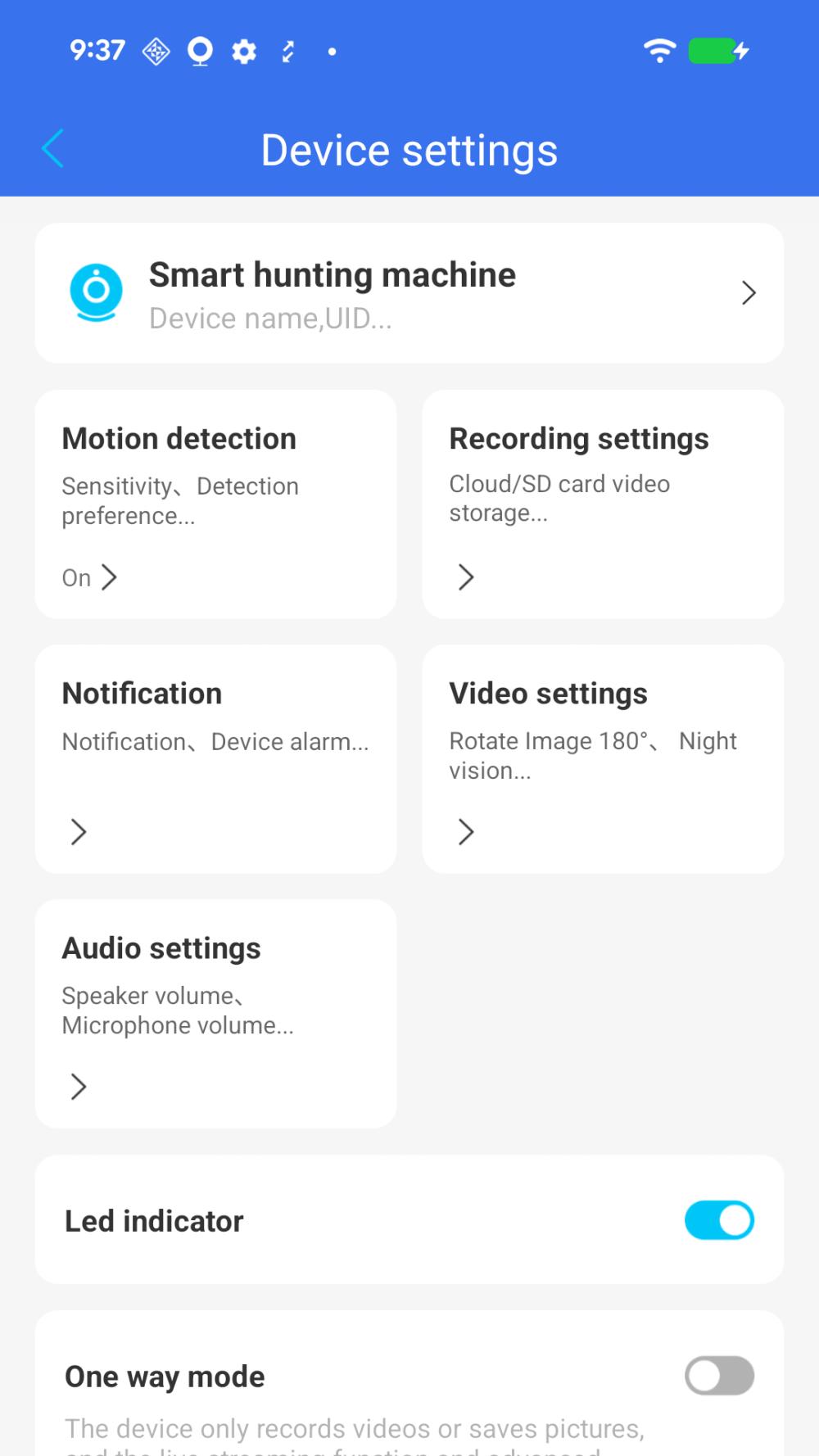Open device name and UID details
Screen dimensions: 819x1456
point(270,318)
